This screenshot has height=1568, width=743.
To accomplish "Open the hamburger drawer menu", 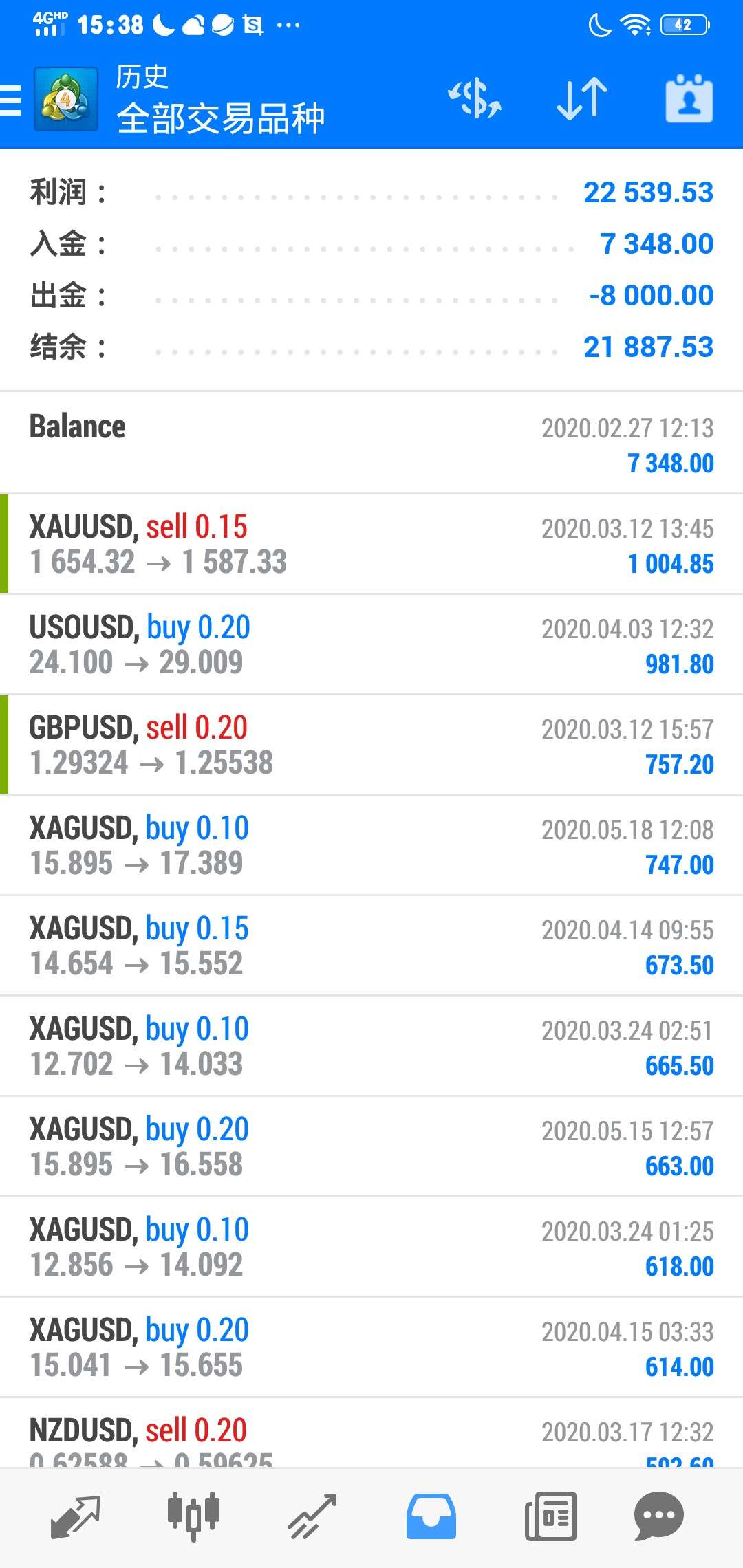I will click(x=10, y=100).
